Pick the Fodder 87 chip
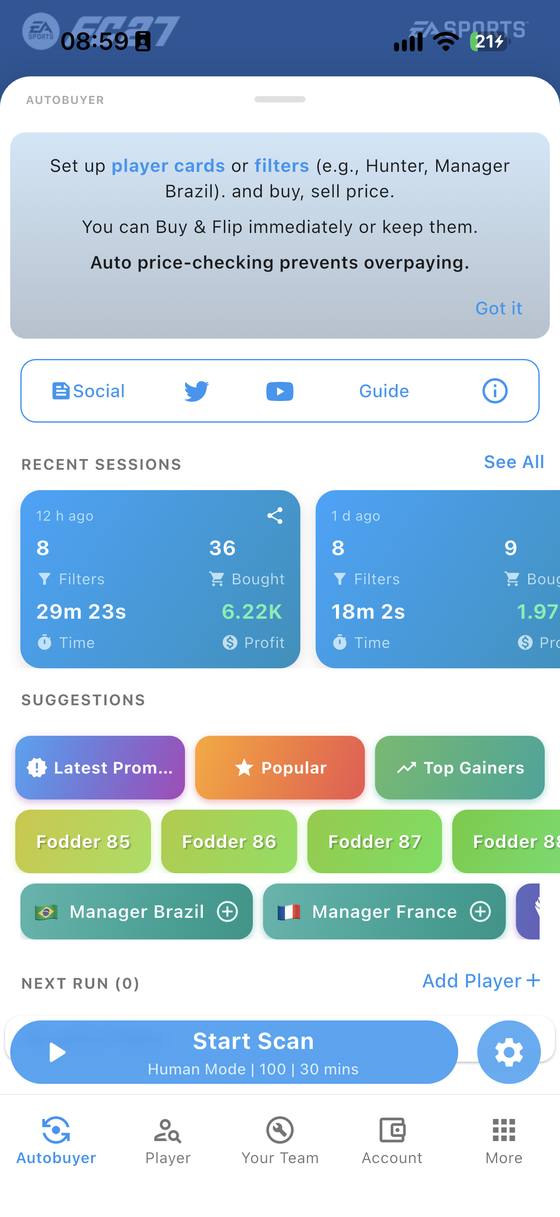Image resolution: width=560 pixels, height=1217 pixels. [375, 842]
